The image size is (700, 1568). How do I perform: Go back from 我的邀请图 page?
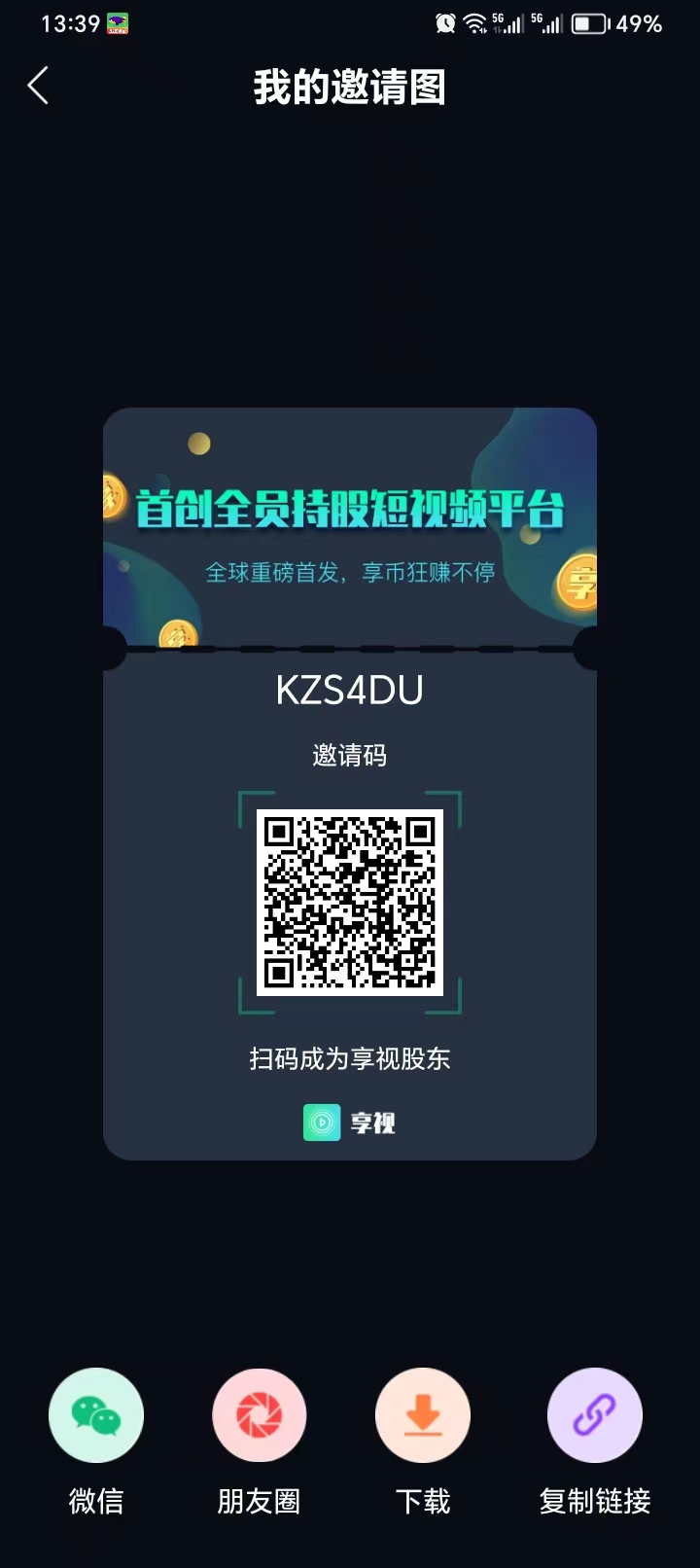click(x=39, y=87)
